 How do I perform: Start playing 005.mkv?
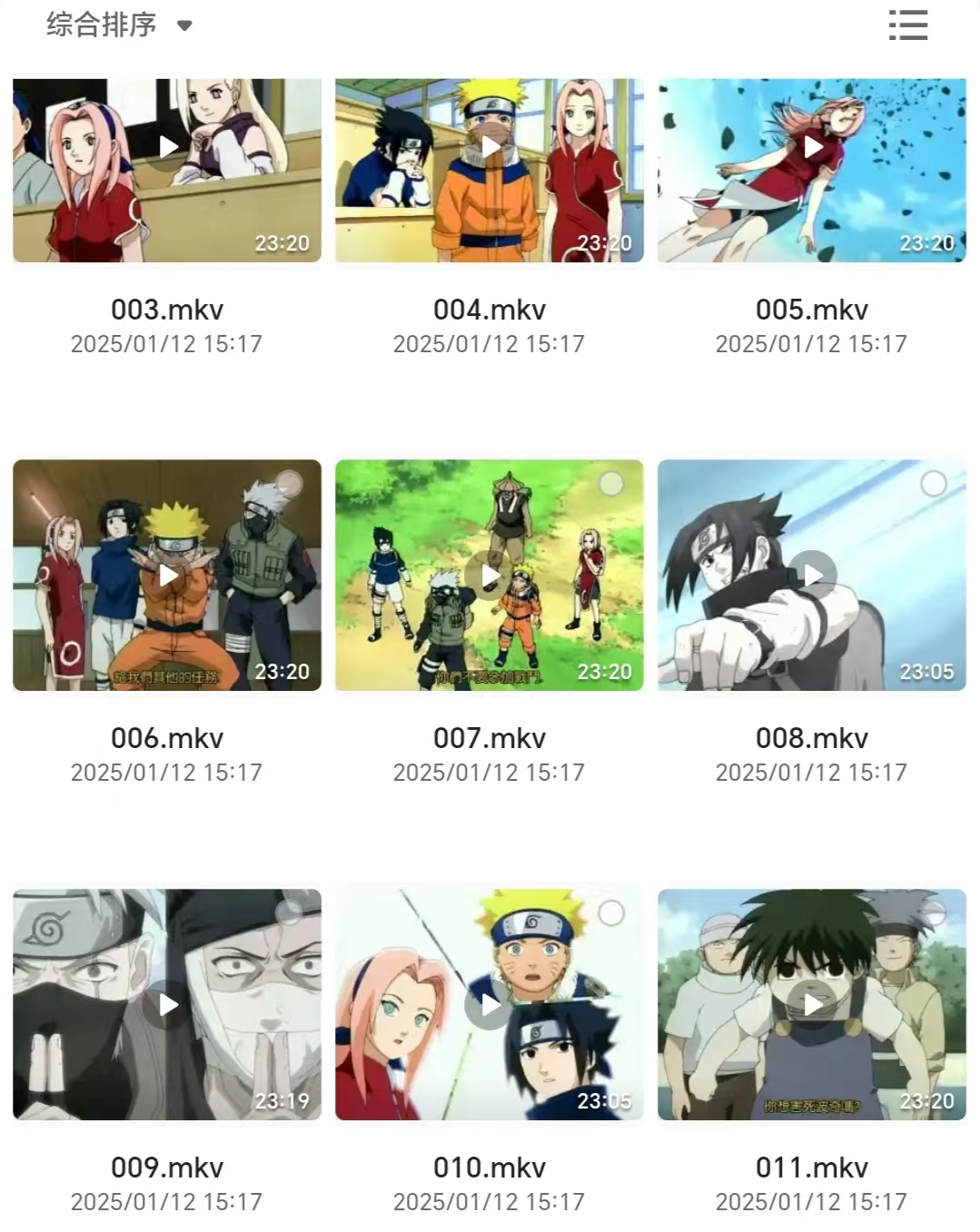click(x=813, y=146)
